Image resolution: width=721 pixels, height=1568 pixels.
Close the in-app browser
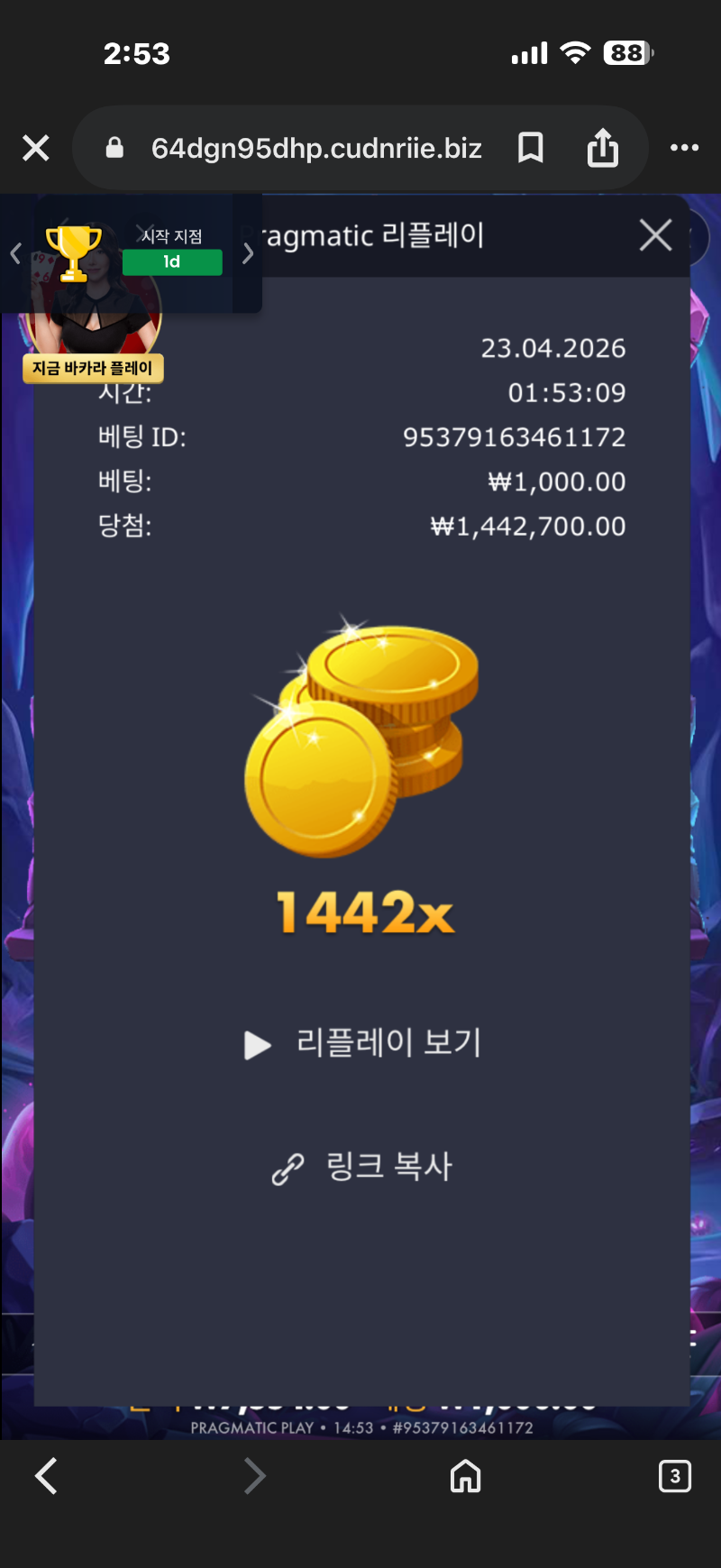[36, 148]
